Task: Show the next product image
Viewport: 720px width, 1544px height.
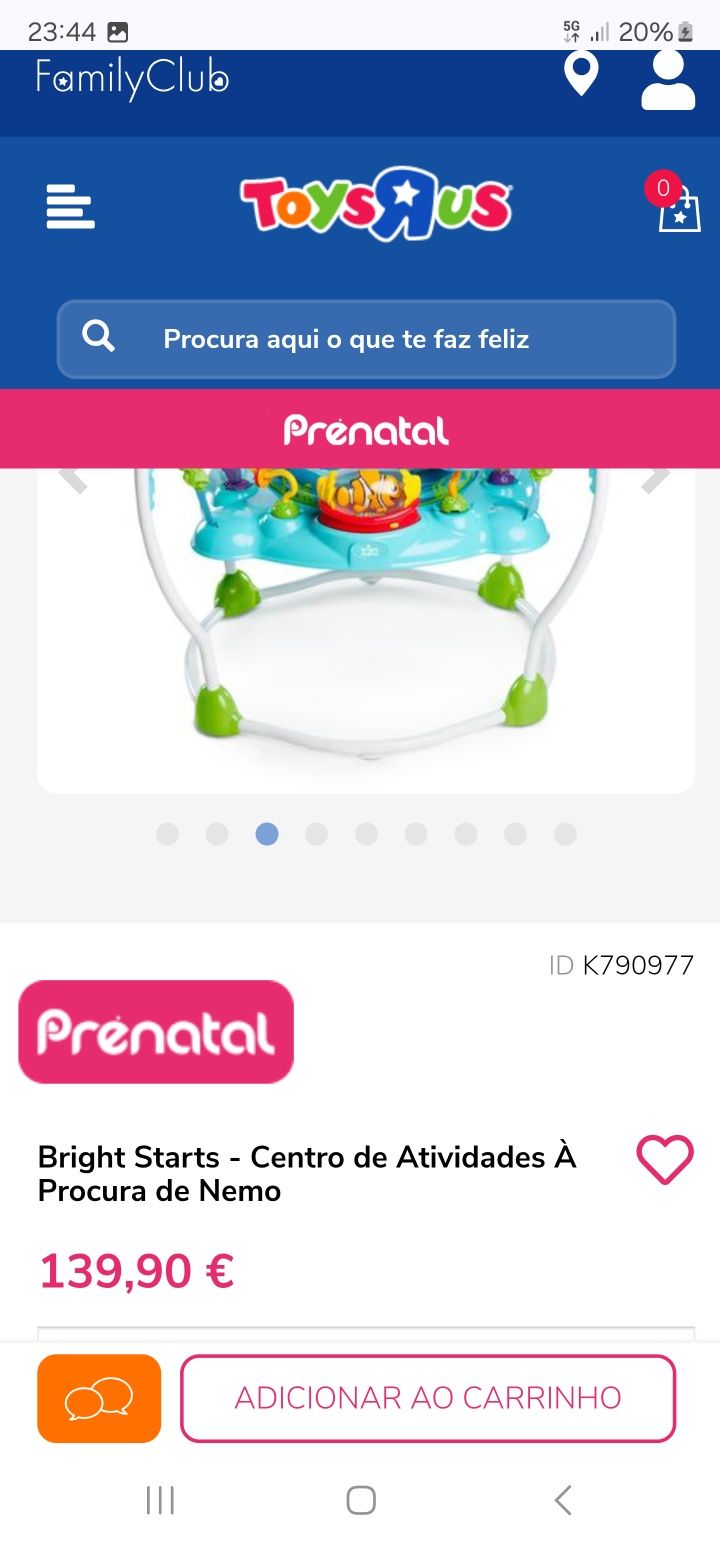Action: pos(656,478)
